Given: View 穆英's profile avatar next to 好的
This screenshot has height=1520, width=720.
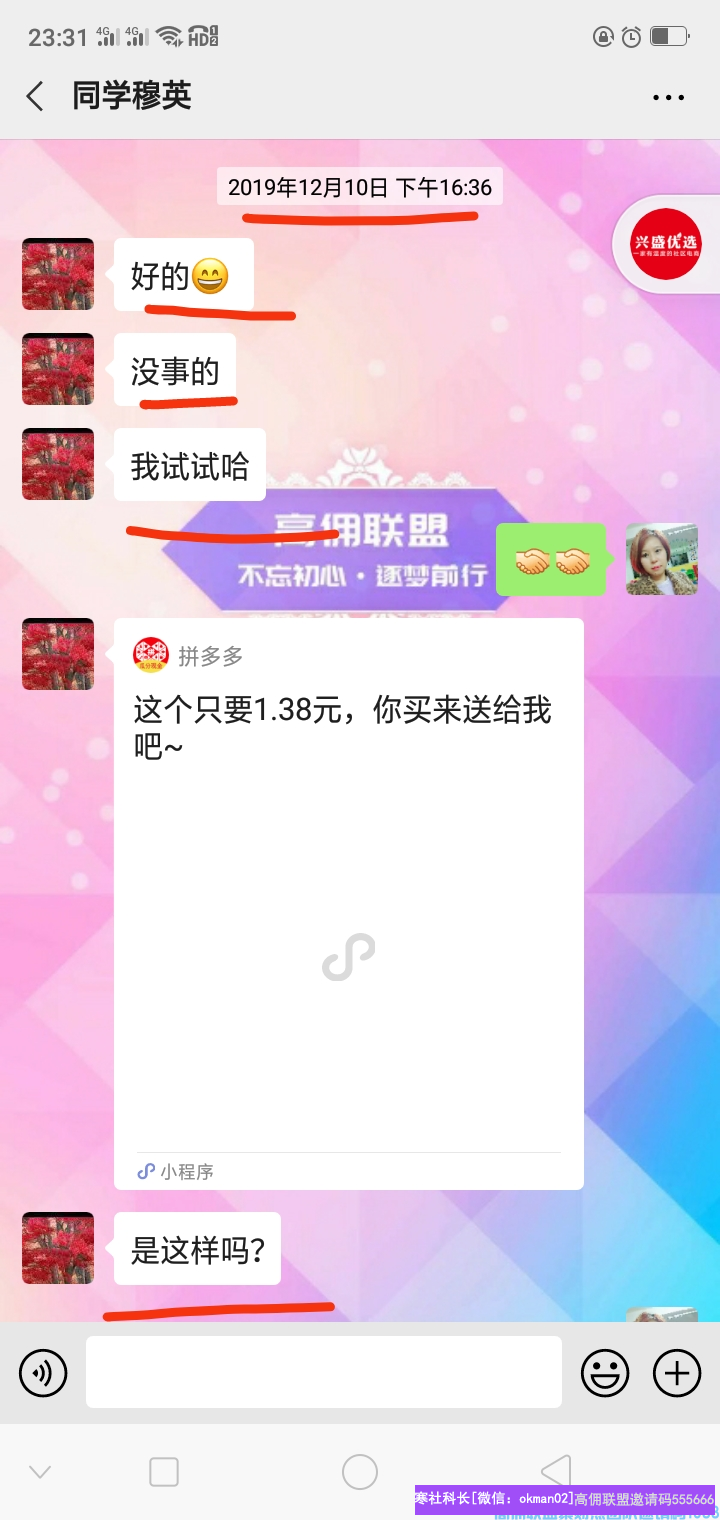Looking at the screenshot, I should (x=58, y=274).
